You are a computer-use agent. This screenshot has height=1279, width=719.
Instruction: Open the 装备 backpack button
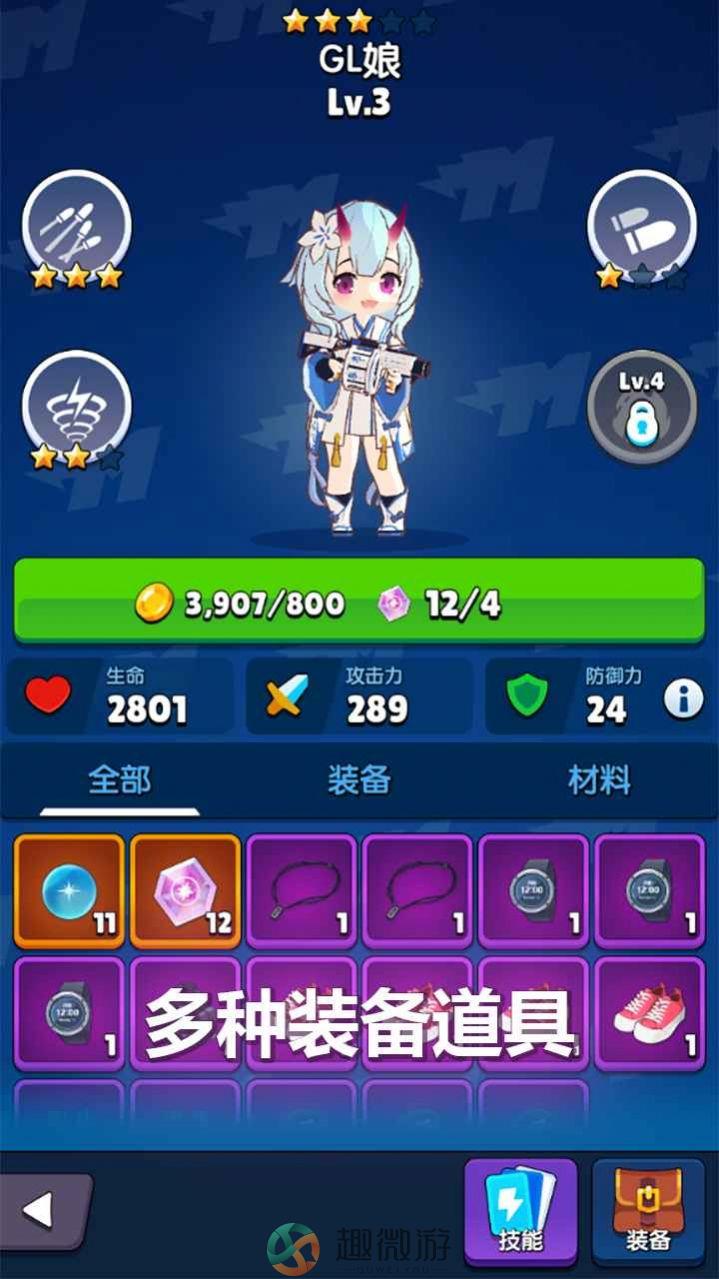648,1211
